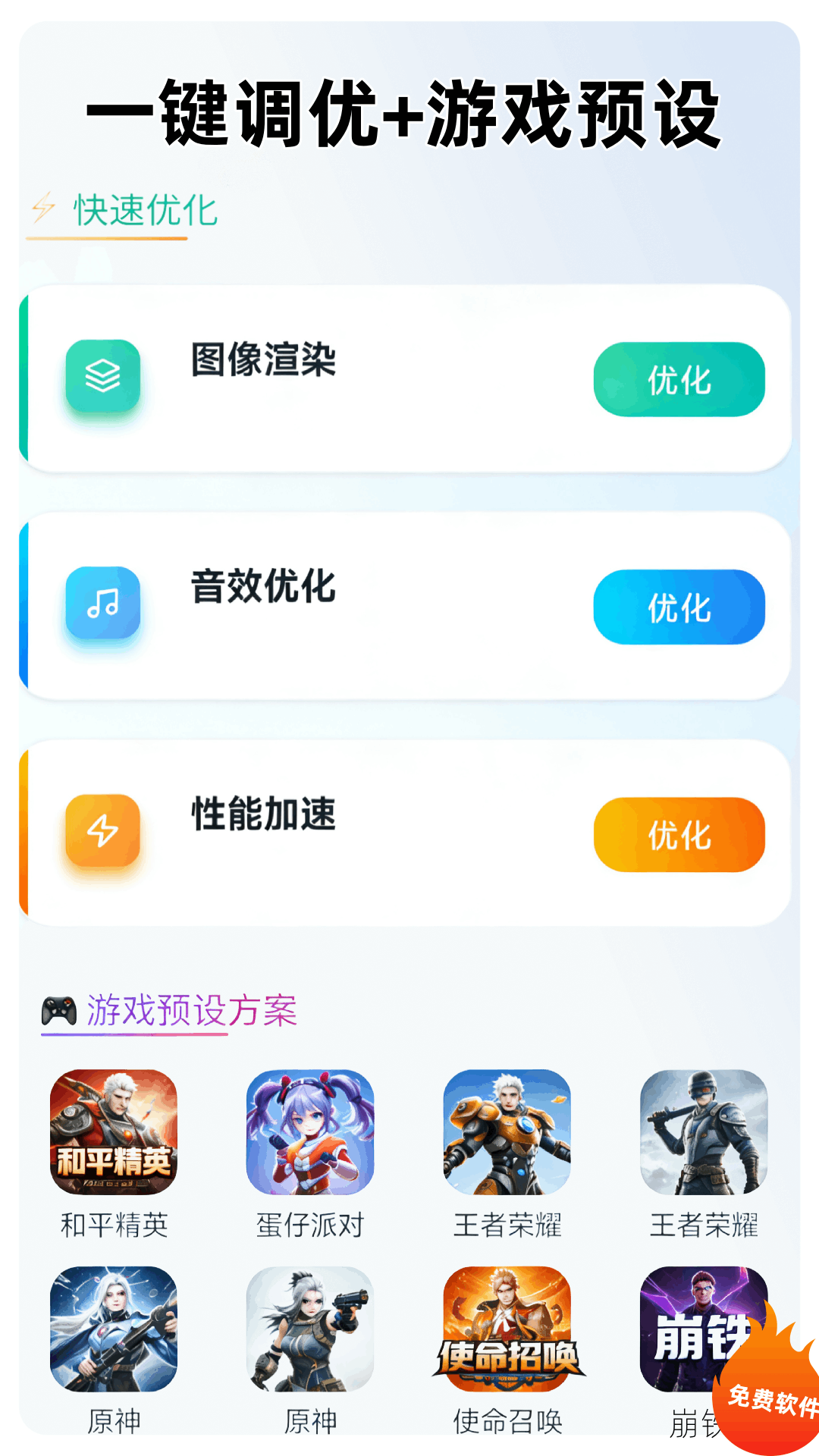Click the 快速优化 section heading
819x1456 pixels.
point(144,210)
